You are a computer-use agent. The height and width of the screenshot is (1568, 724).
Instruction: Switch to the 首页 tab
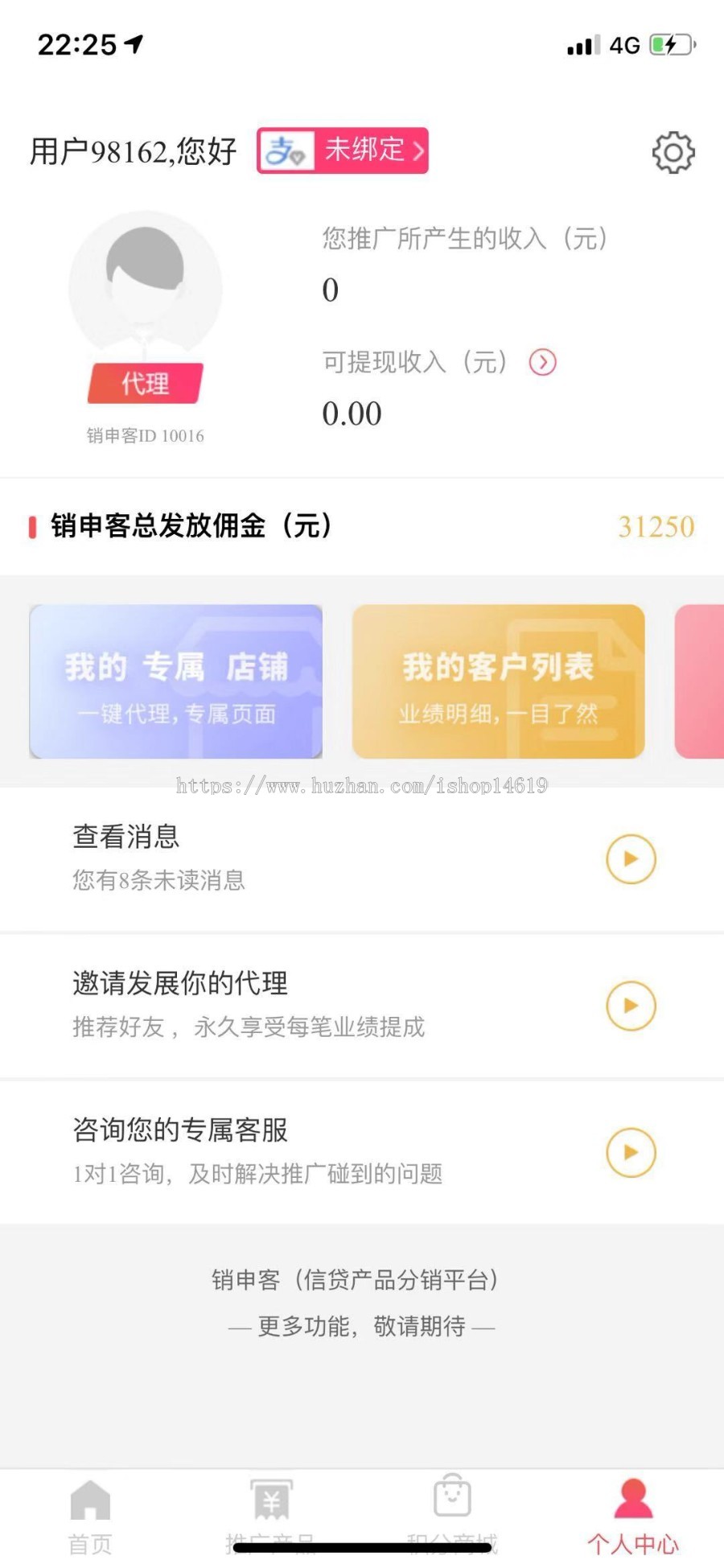tap(90, 1515)
